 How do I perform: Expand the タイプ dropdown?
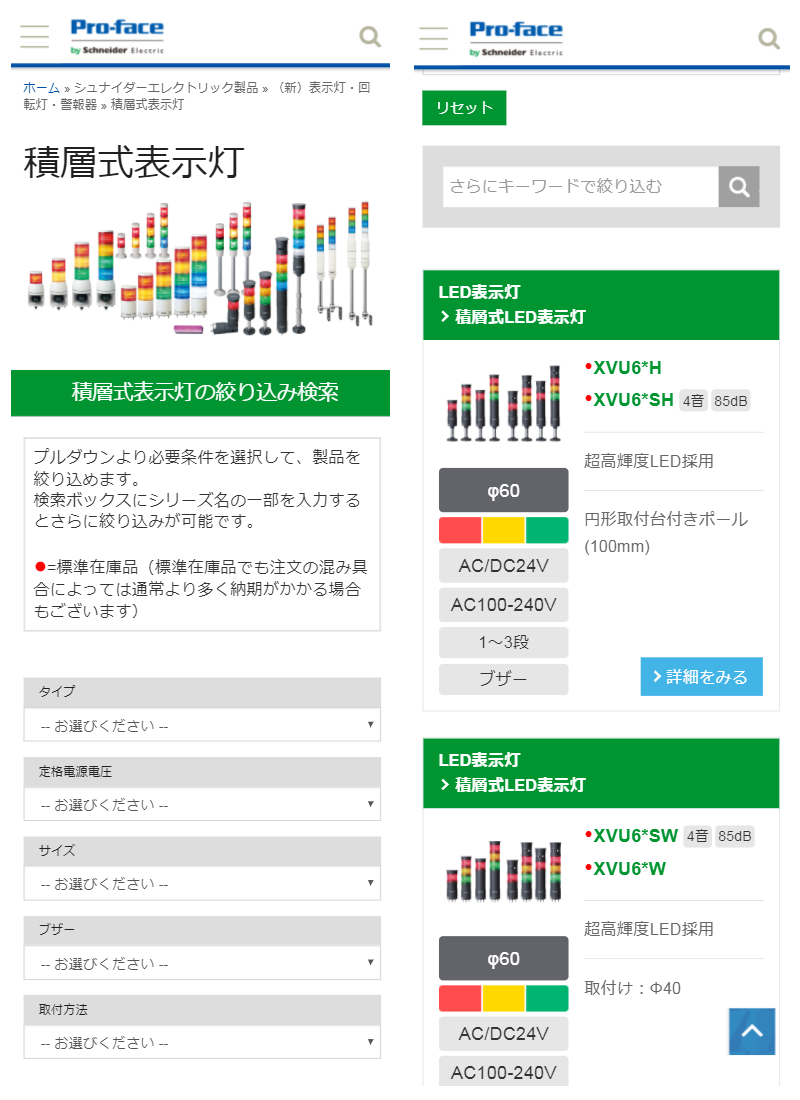tap(202, 724)
